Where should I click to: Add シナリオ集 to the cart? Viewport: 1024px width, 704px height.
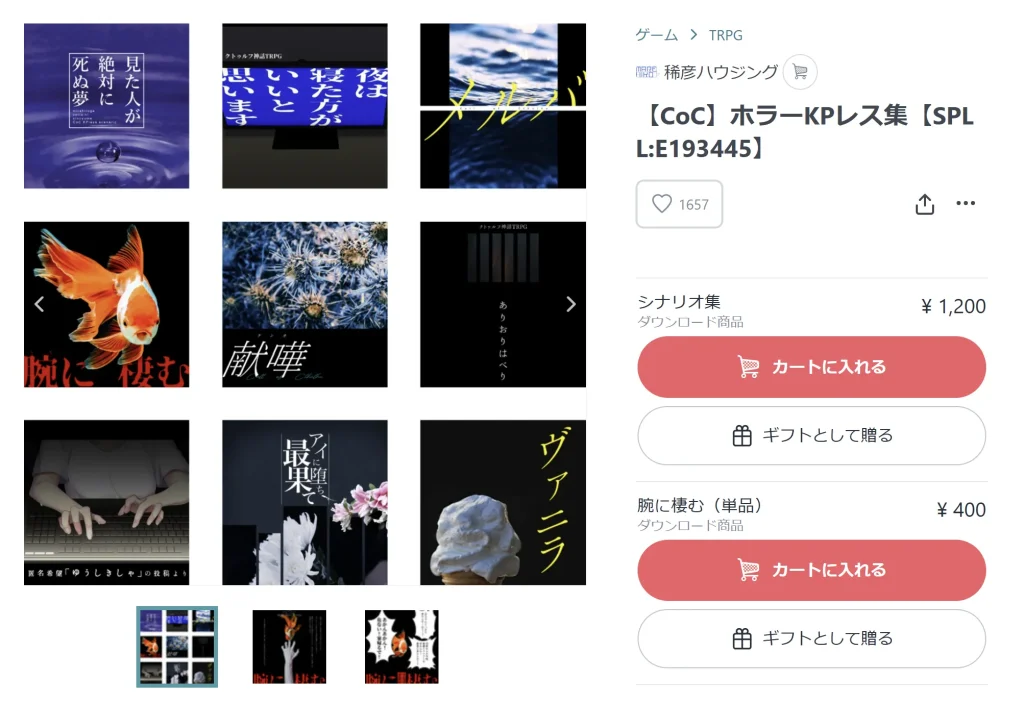811,367
